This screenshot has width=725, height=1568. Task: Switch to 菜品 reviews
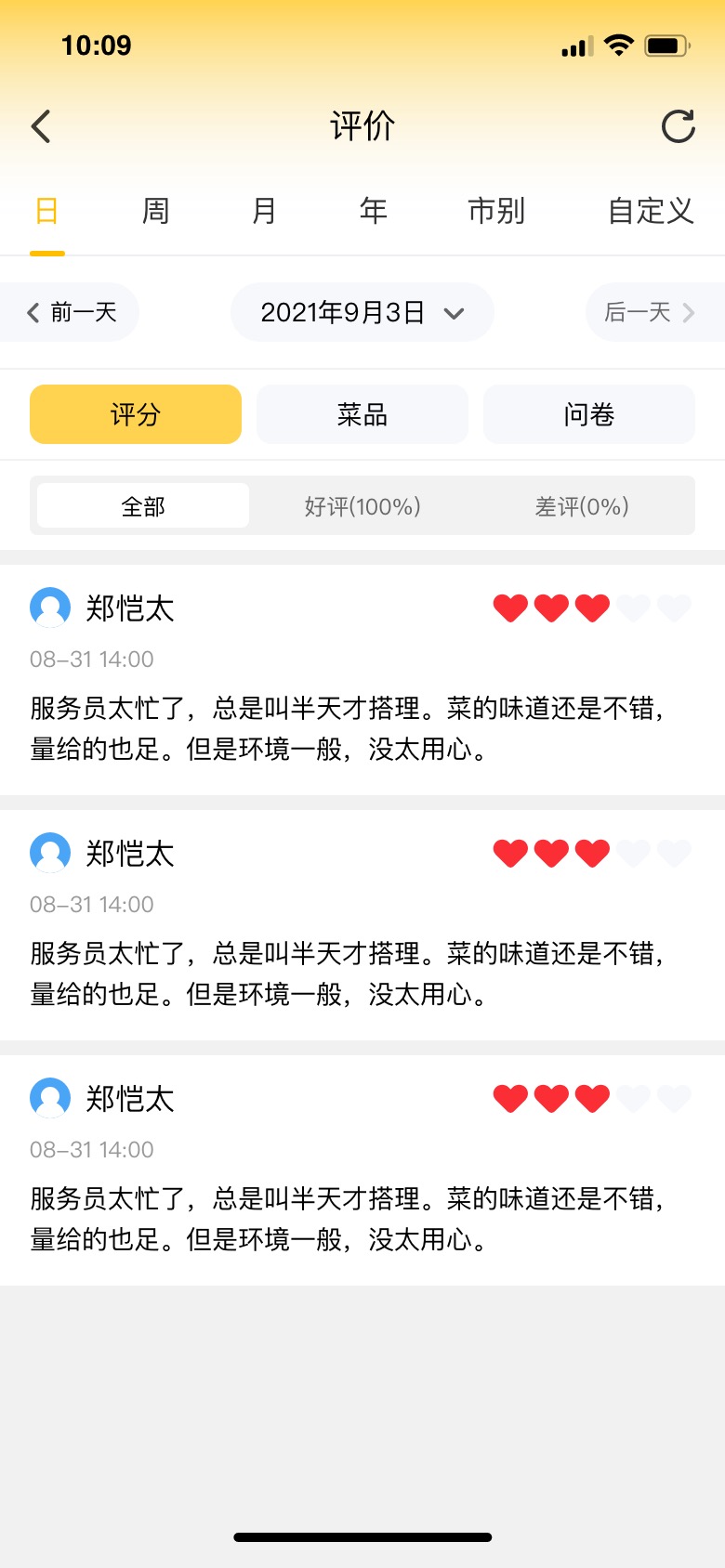coord(362,414)
